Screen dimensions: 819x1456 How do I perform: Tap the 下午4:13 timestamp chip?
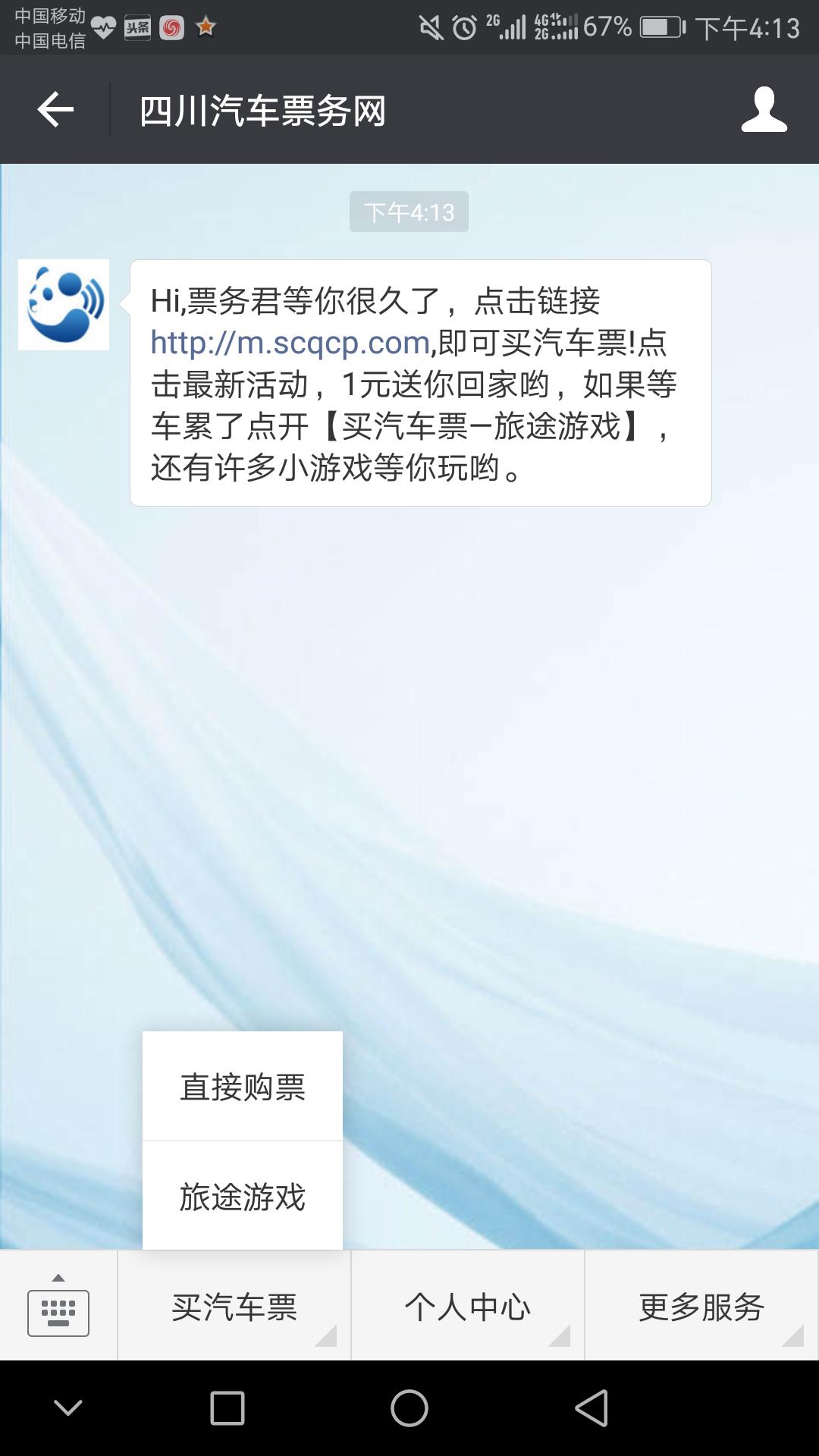tap(409, 212)
